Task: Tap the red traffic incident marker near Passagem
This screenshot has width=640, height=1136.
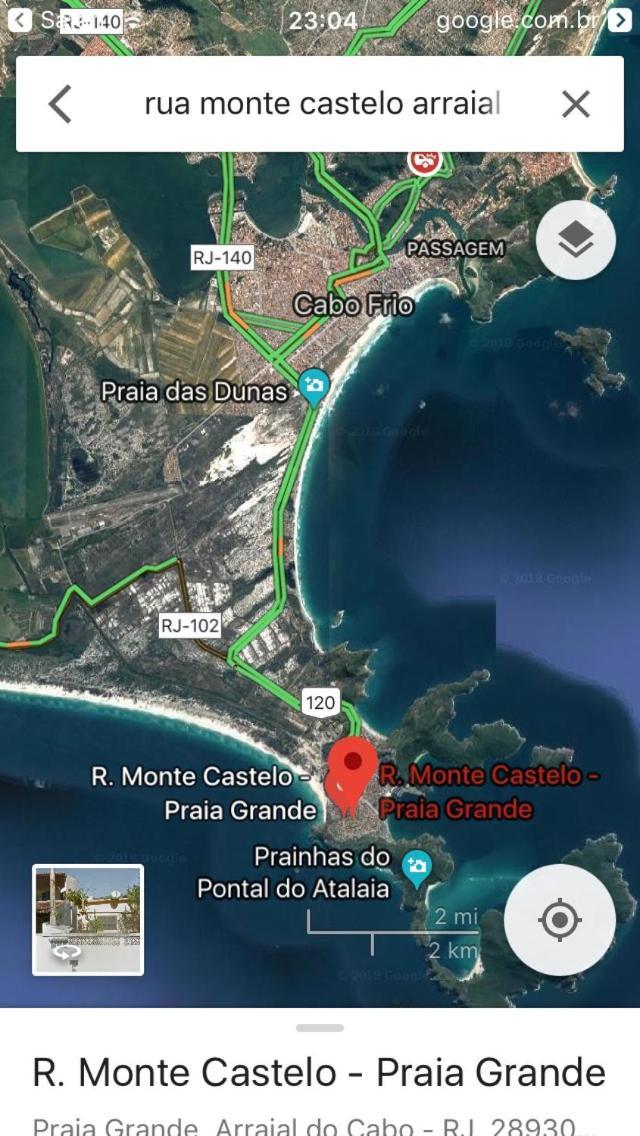Action: coord(425,160)
